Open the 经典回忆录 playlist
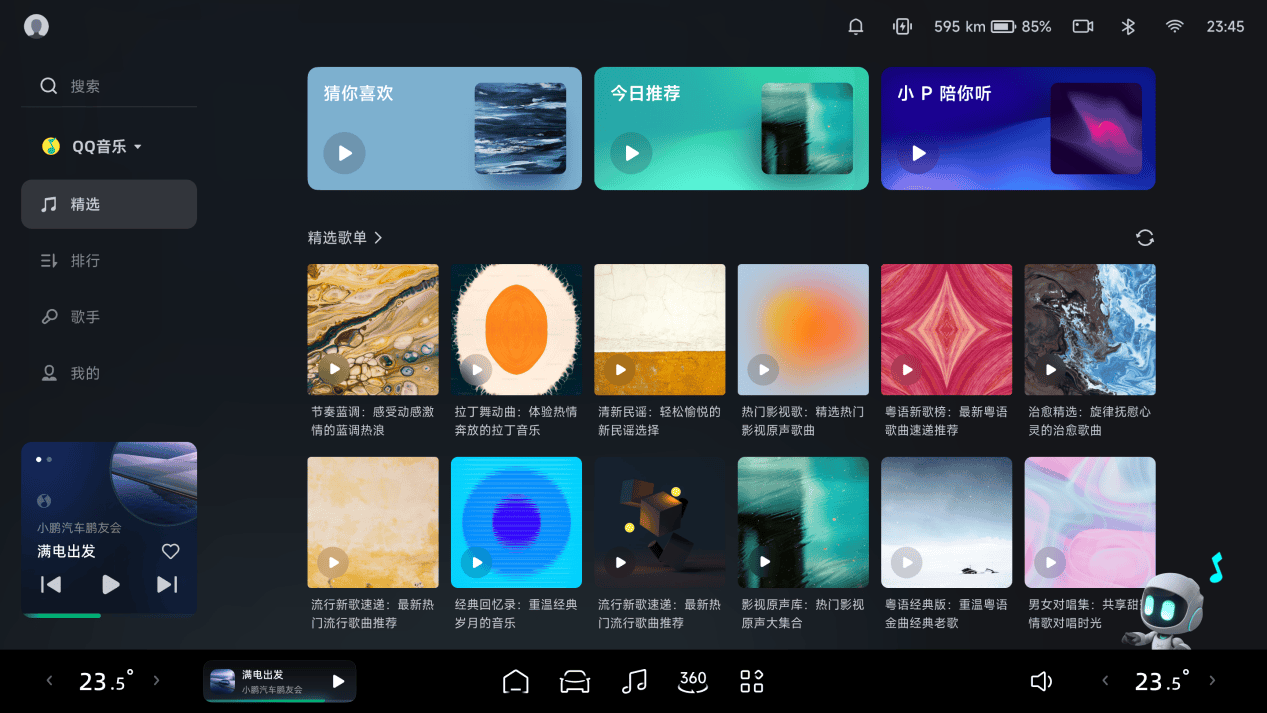The width and height of the screenshot is (1267, 713). tap(516, 522)
